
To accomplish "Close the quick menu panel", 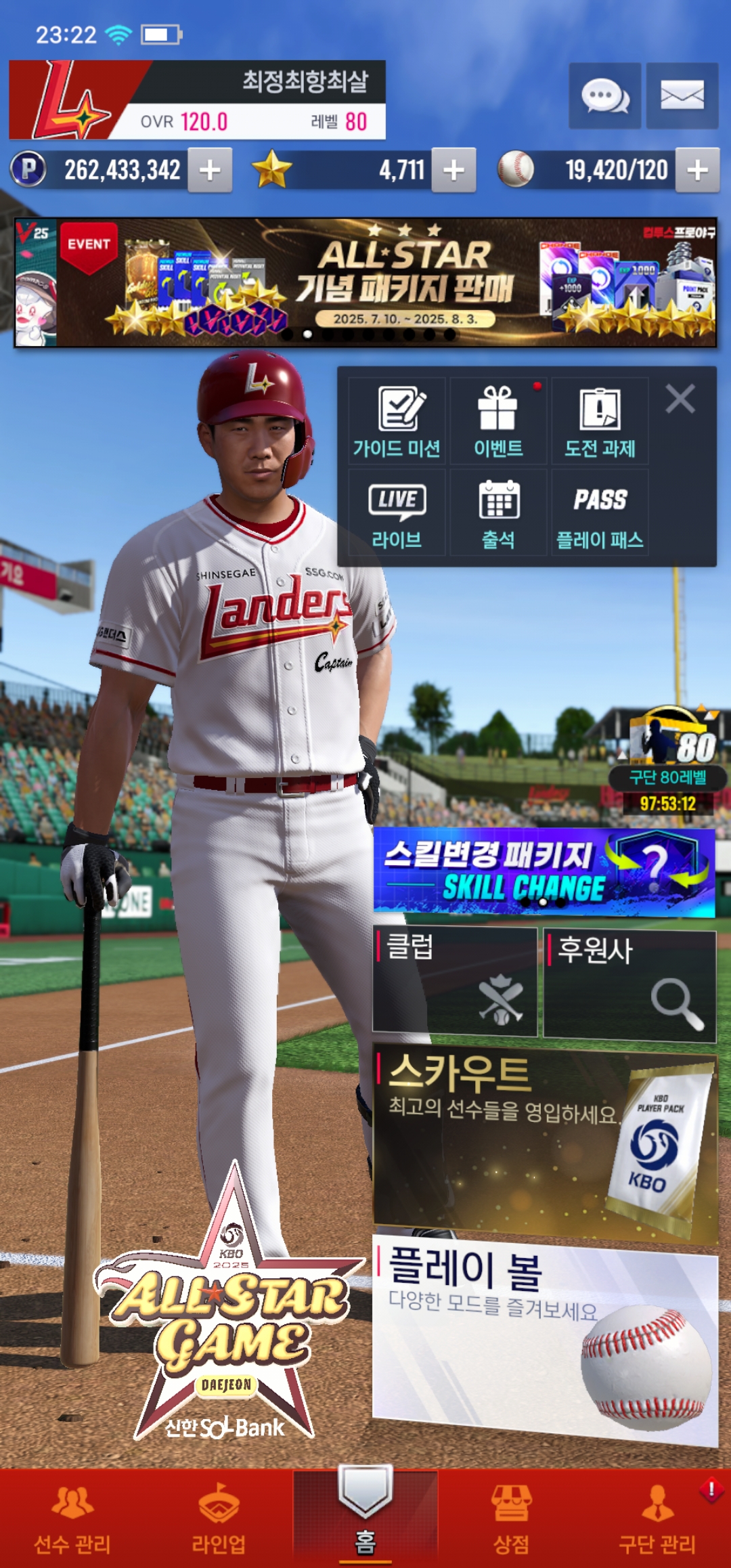I will [x=680, y=399].
